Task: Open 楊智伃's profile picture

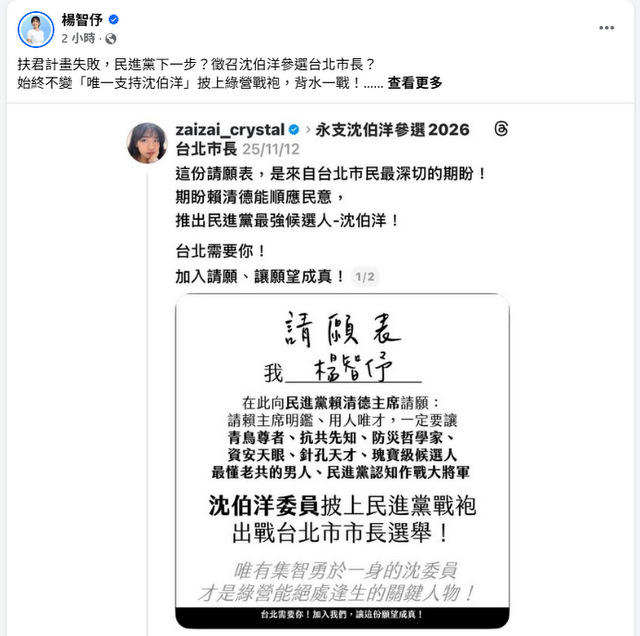Action: pyautogui.click(x=35, y=29)
